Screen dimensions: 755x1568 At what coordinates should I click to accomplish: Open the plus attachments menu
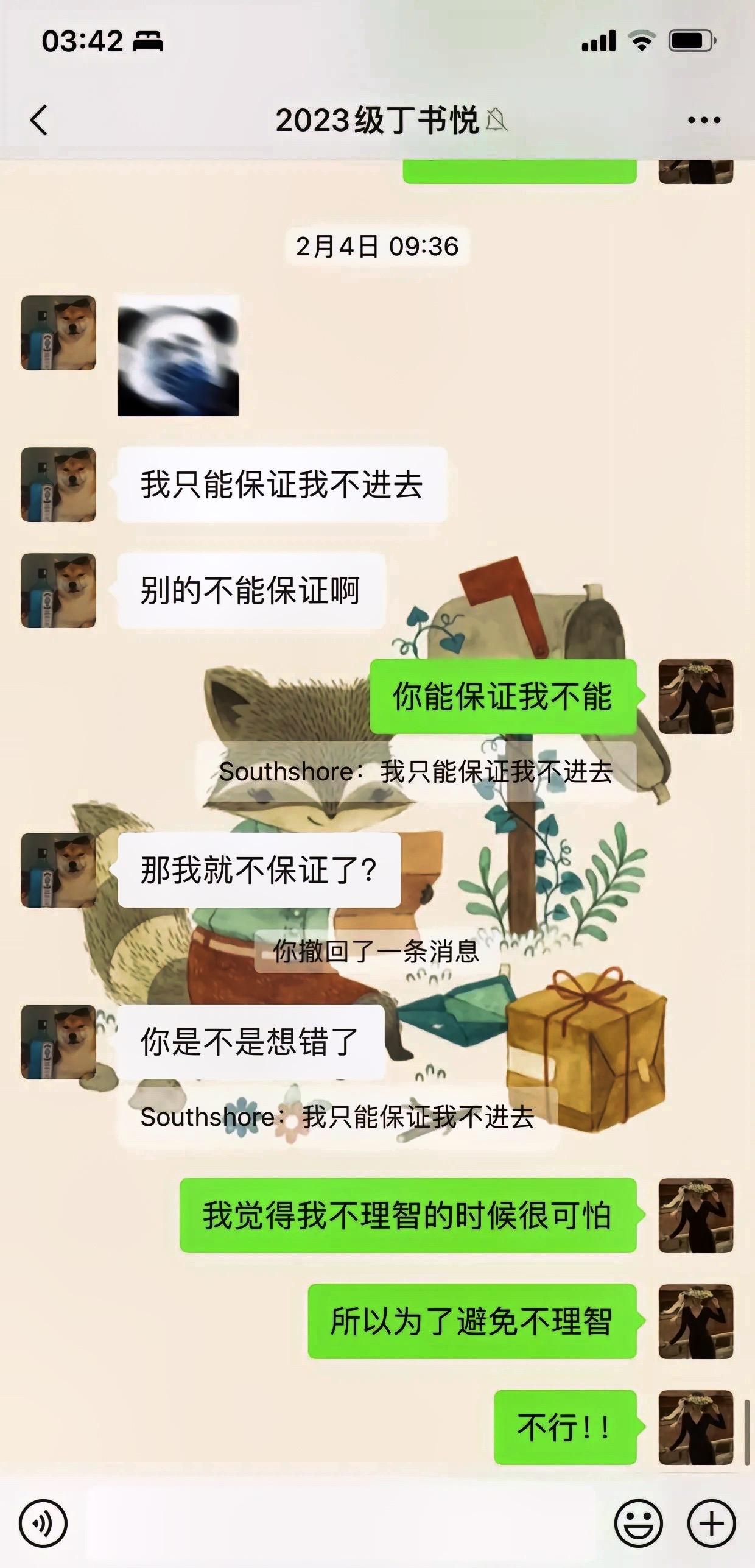pos(711,1524)
